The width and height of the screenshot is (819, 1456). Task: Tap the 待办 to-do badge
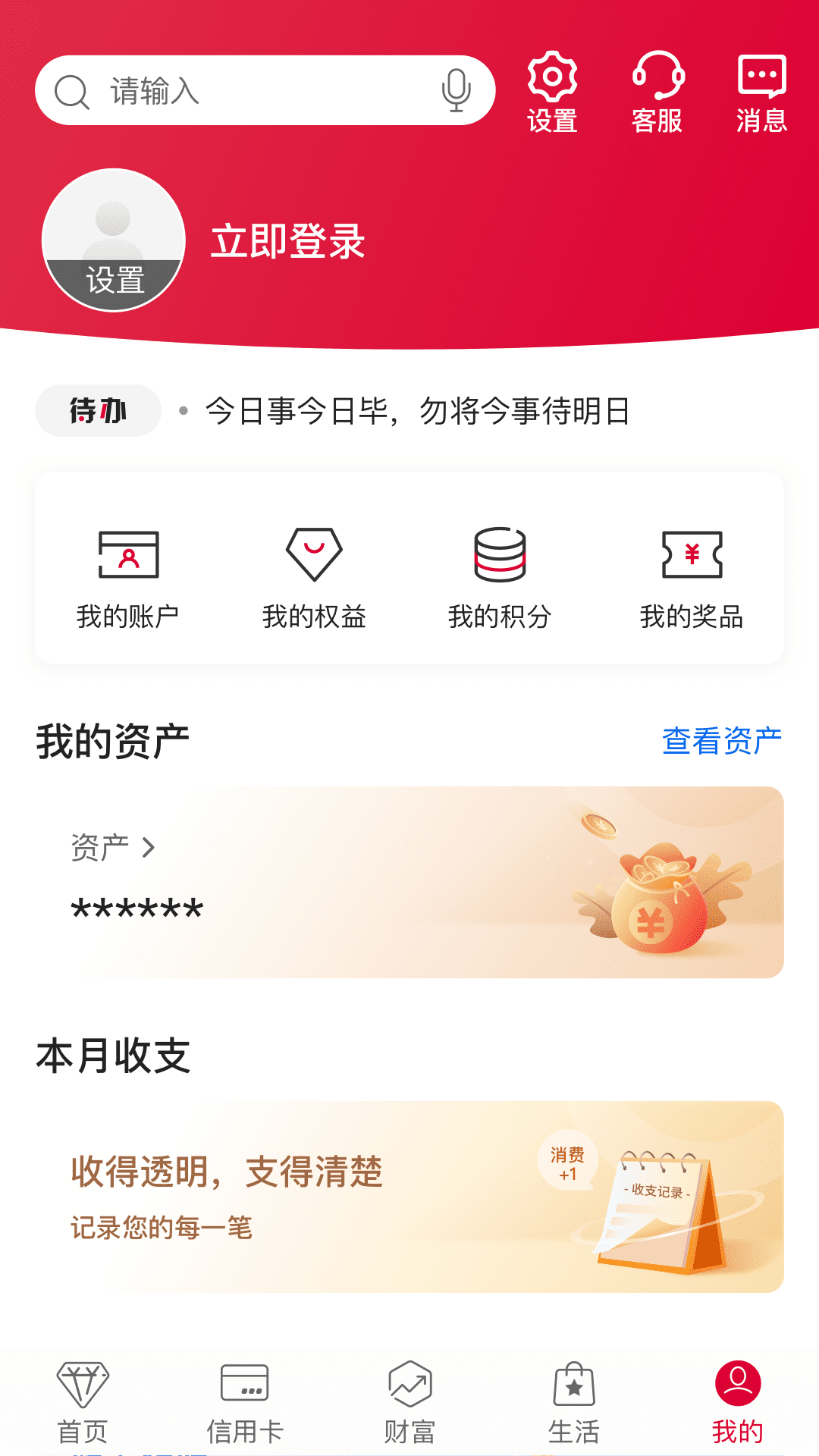(x=97, y=410)
